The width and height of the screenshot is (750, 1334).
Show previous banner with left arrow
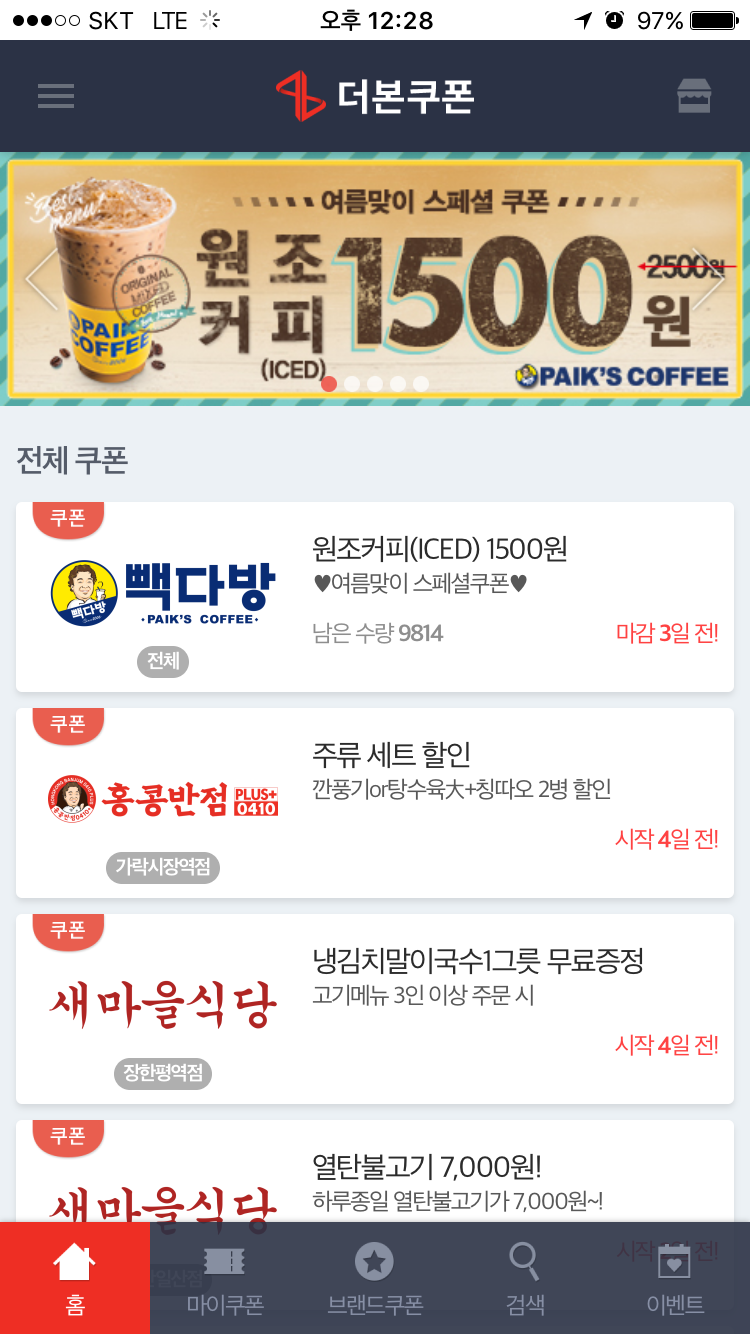[40, 279]
